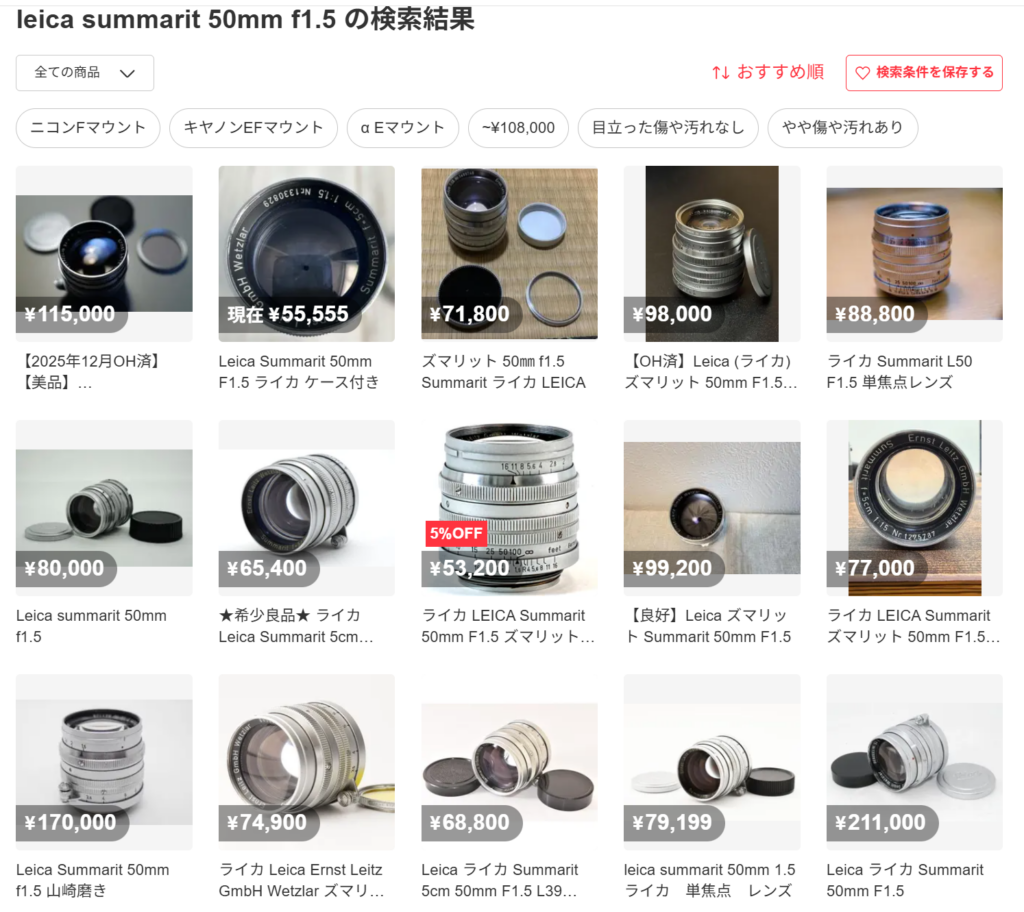Change sort order via おすすめ順
Screen dimensions: 1024x912
(x=768, y=72)
